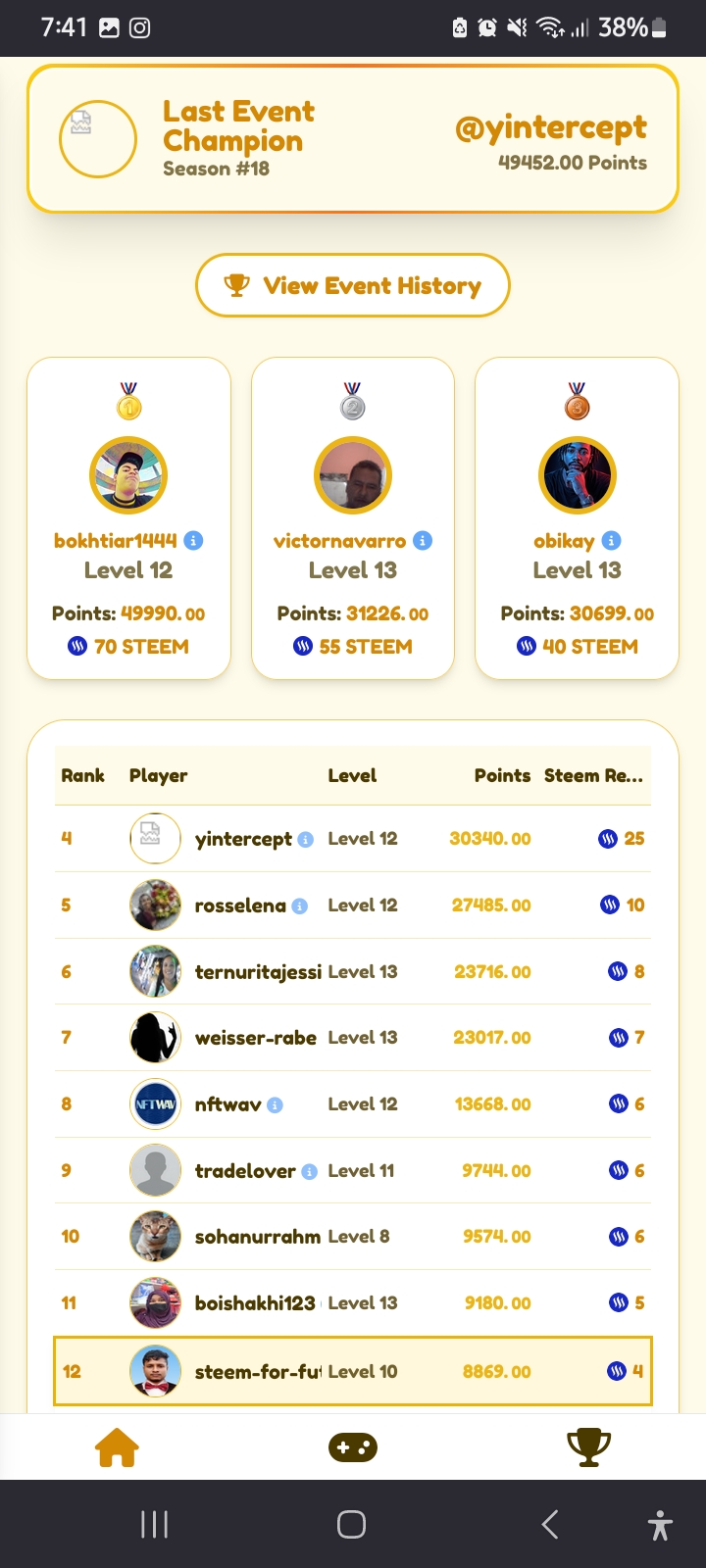Open victornavarro's second place card
Viewport: 706px width, 1568px height.
353,517
